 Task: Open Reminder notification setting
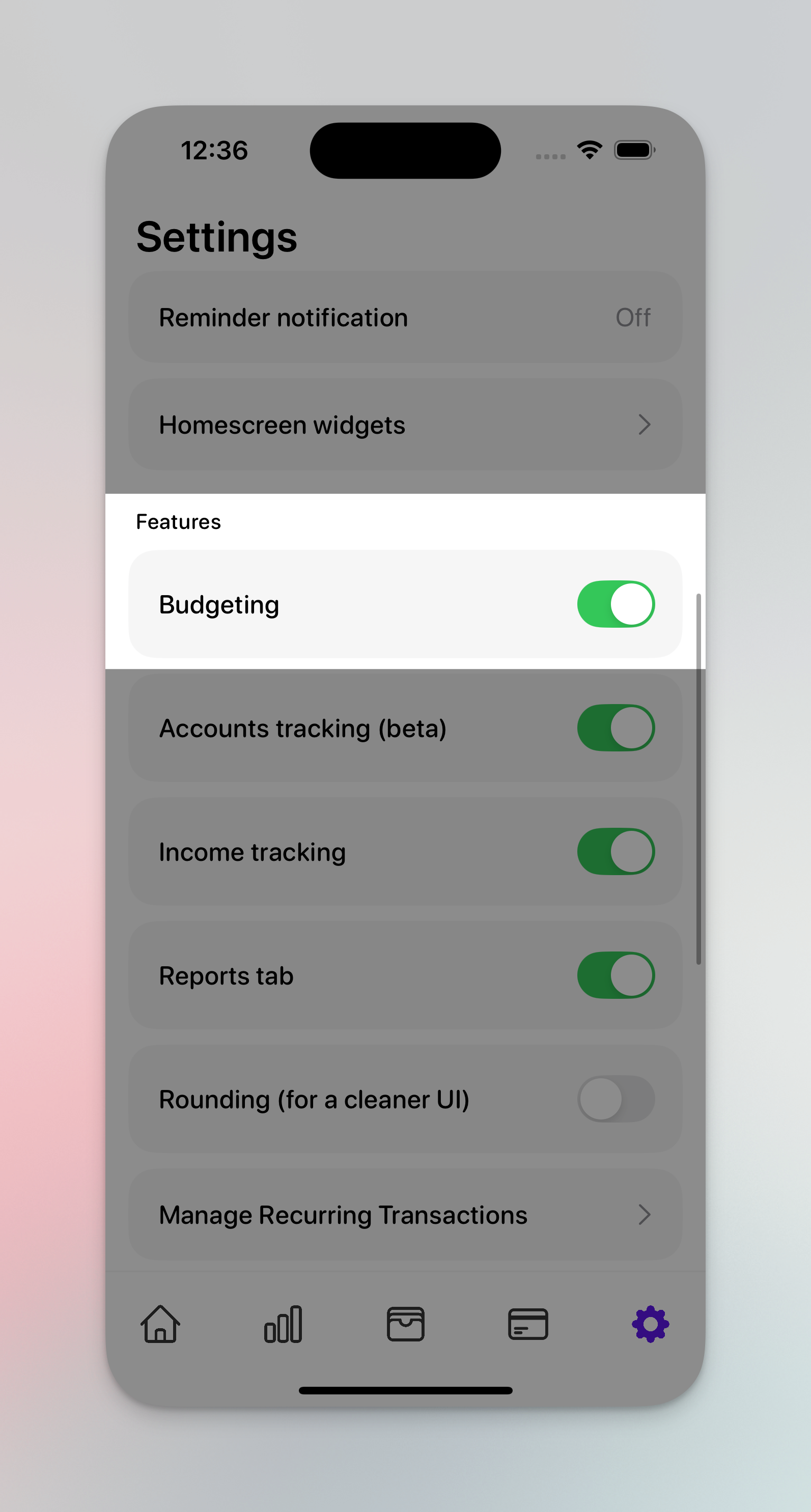click(405, 317)
